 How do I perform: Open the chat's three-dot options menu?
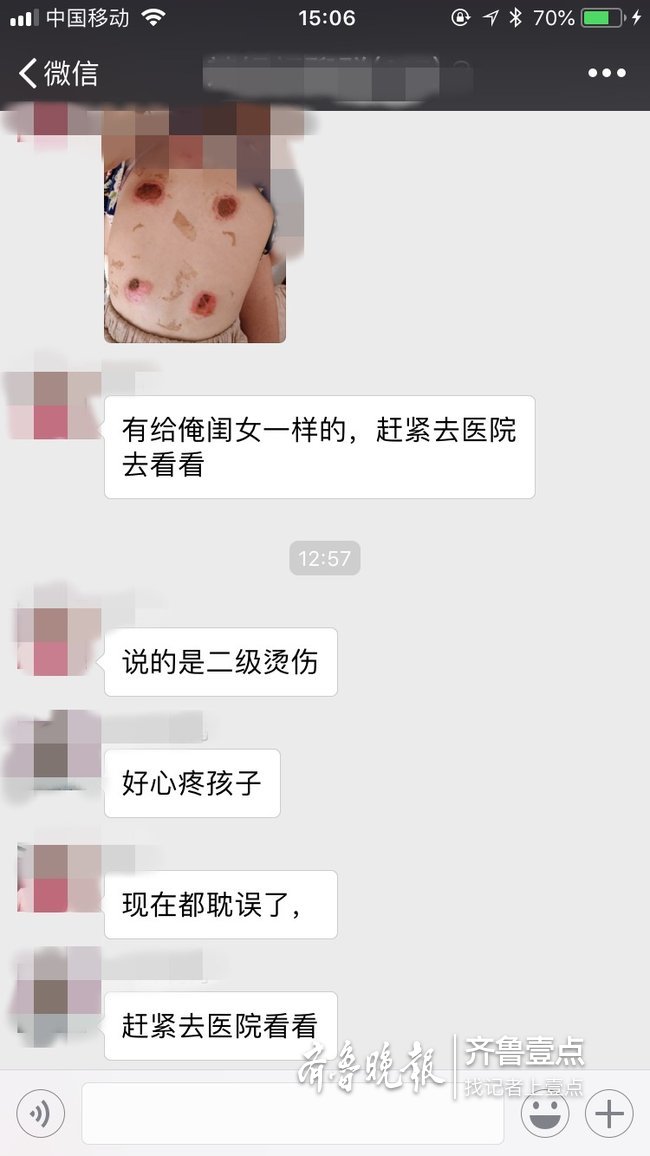pos(606,73)
